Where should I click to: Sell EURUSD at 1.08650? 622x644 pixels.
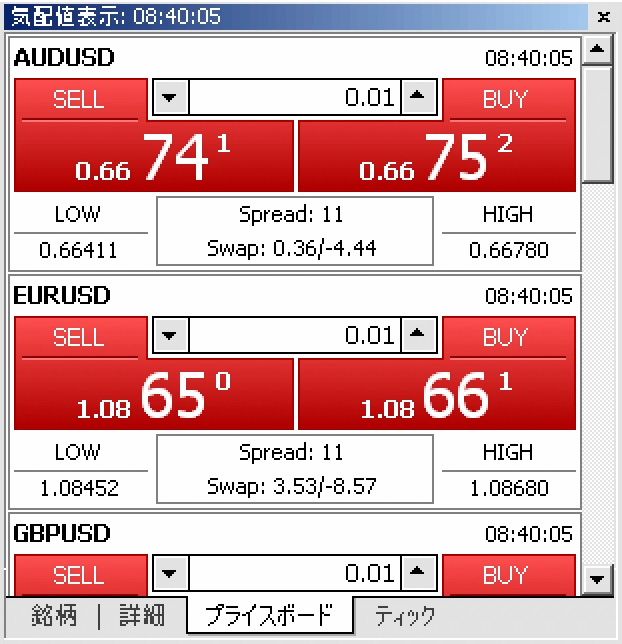tap(155, 393)
